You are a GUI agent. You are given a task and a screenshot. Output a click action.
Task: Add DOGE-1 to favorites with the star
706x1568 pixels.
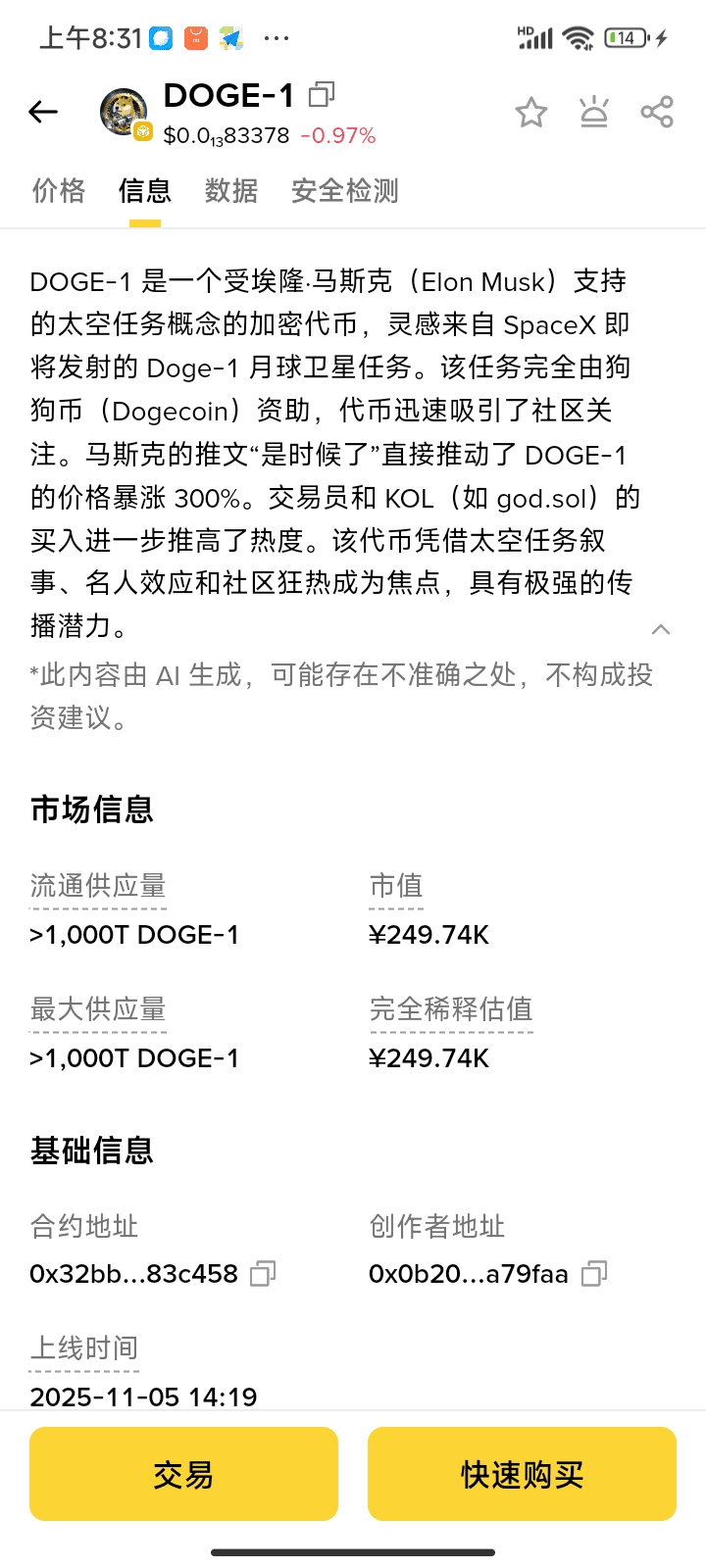[x=531, y=113]
